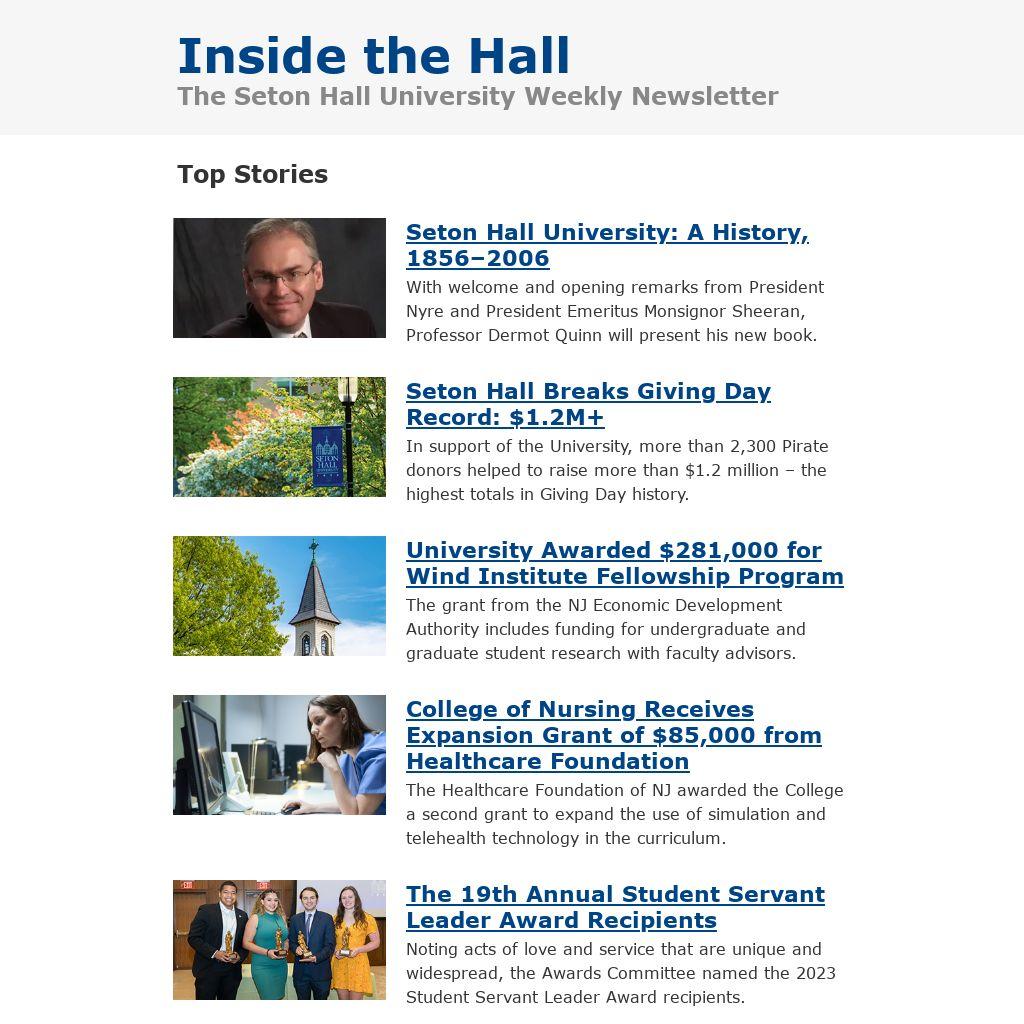This screenshot has height=1024, width=1024.
Task: Open the College of Nursing Expansion Grant link
Action: [x=613, y=735]
